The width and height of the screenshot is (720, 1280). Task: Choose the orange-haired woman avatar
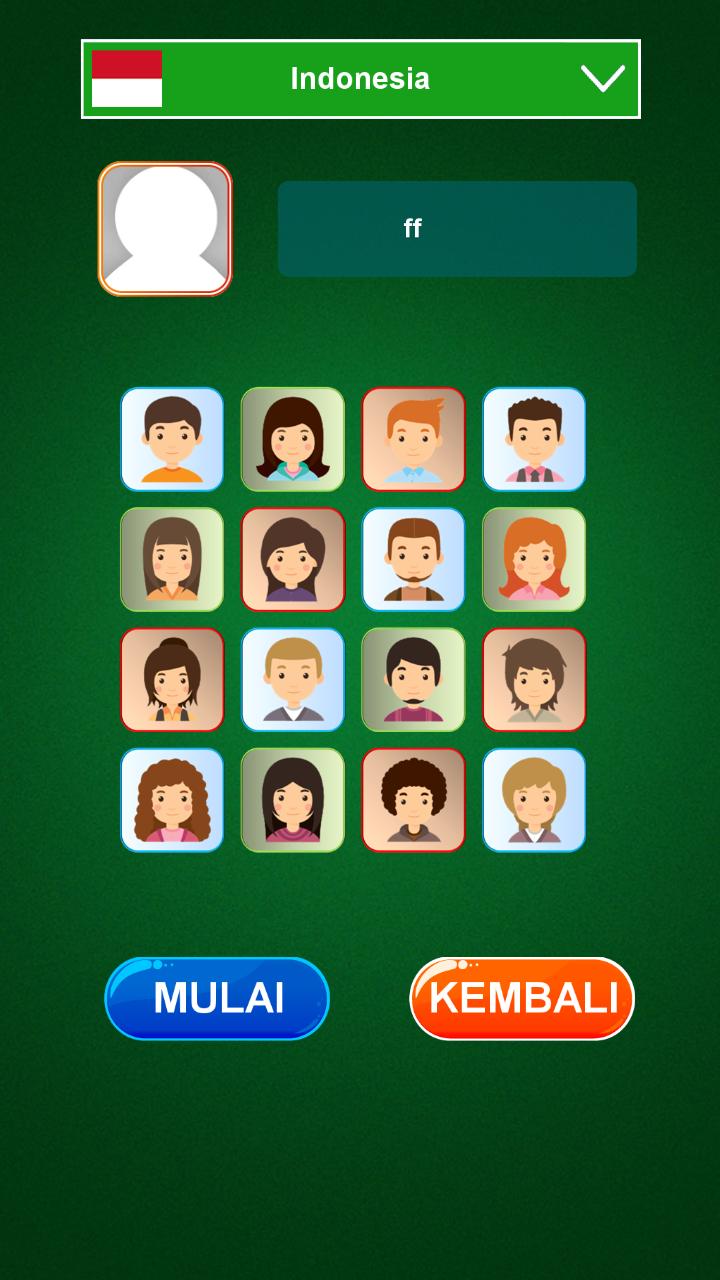point(534,560)
